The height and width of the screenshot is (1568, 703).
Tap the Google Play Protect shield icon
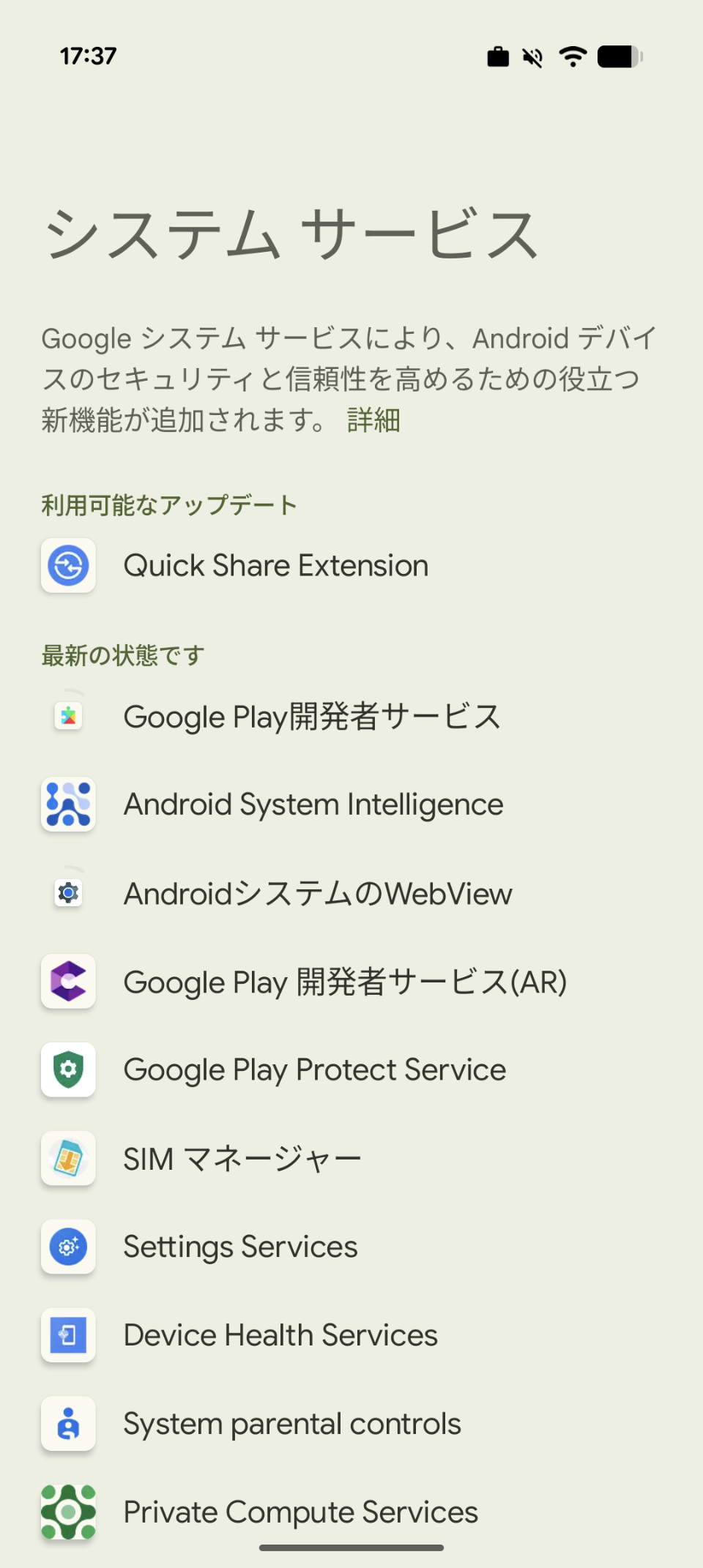pos(68,1070)
